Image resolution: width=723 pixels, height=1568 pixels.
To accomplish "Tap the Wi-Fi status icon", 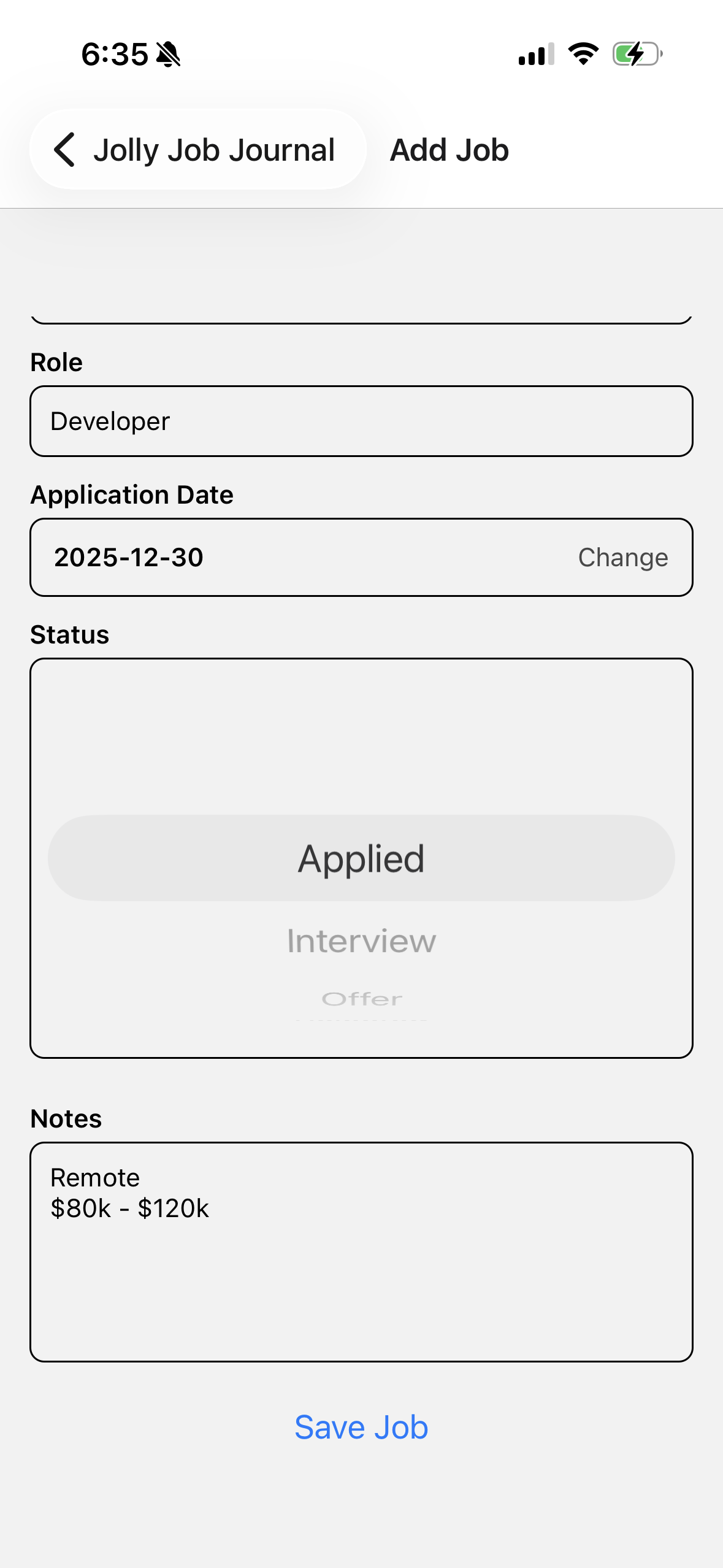I will coord(583,55).
